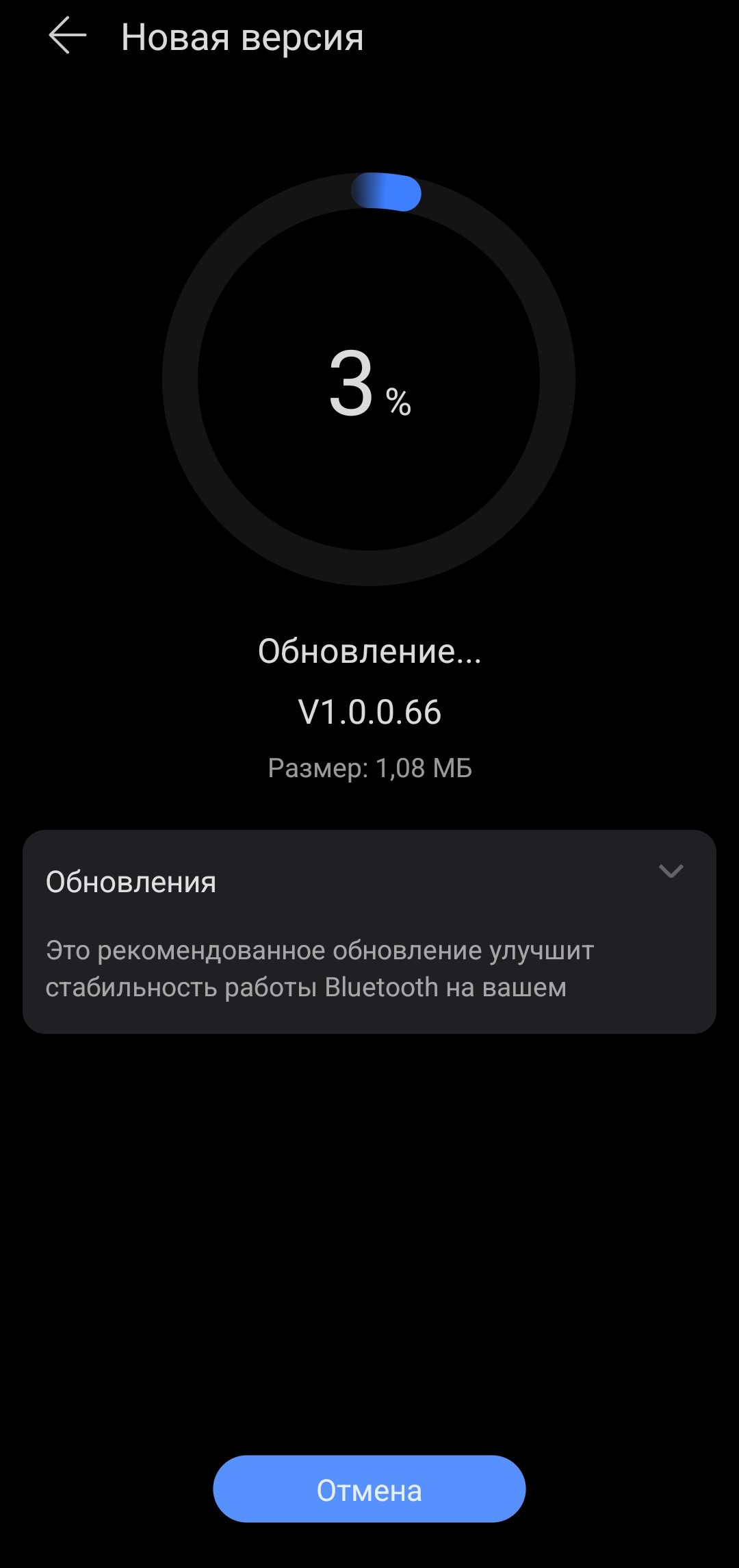Image resolution: width=739 pixels, height=1568 pixels.
Task: Go back from the Новая версия screen
Action: pos(68,36)
